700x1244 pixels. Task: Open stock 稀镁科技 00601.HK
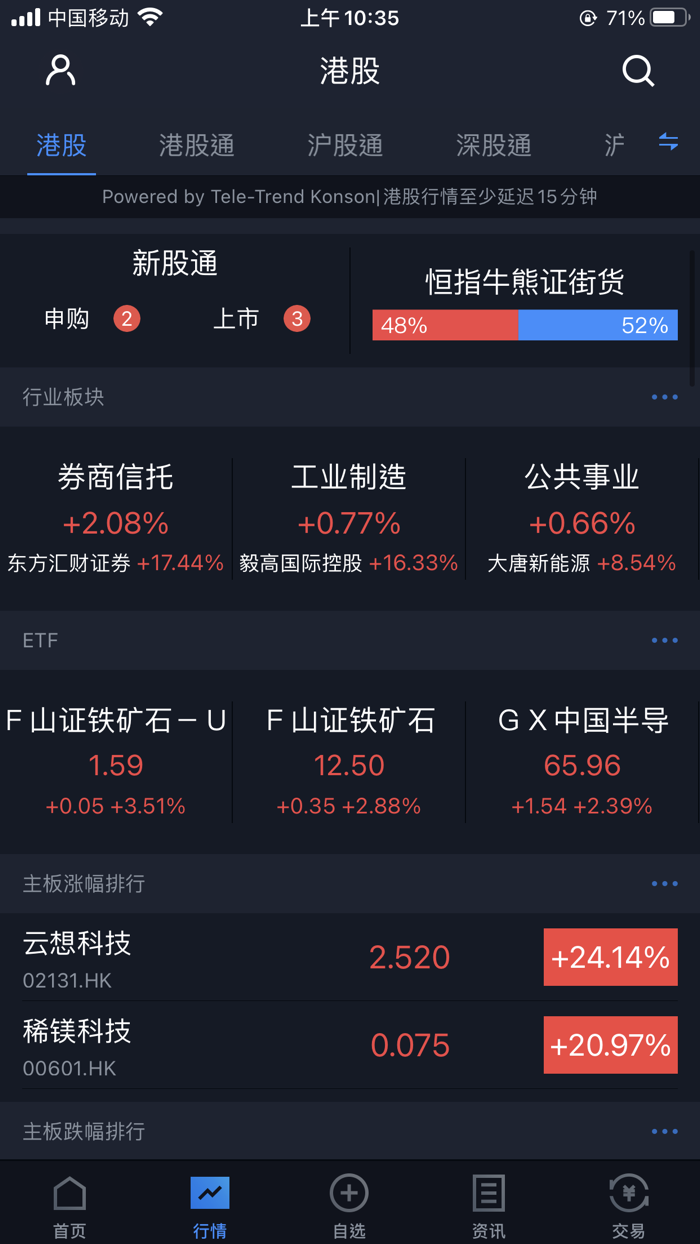point(350,1045)
